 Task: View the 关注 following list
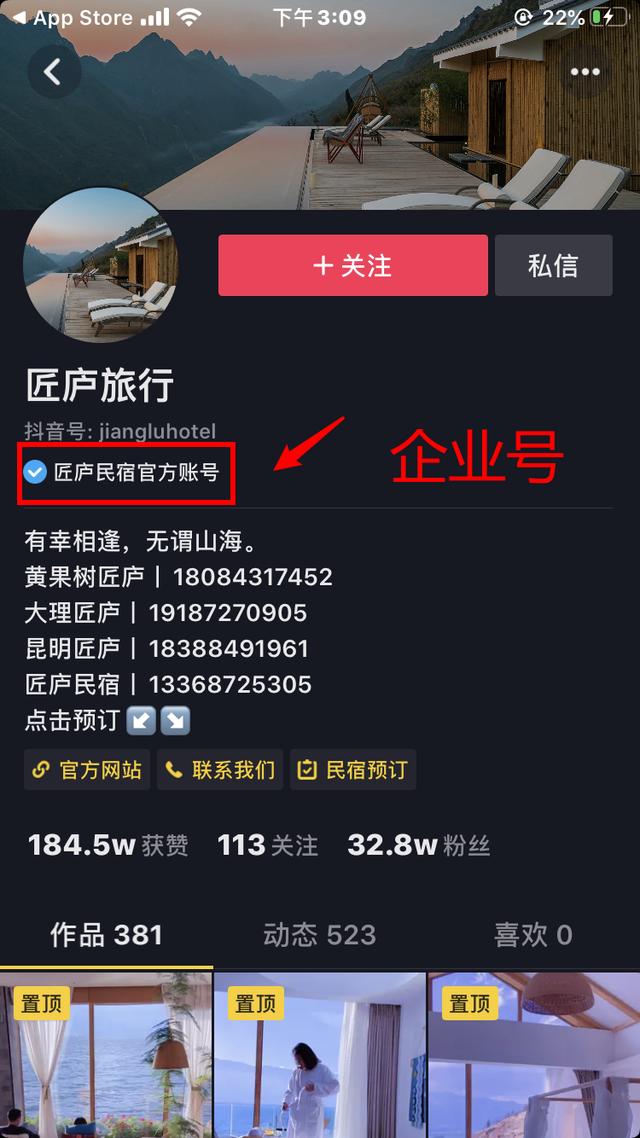point(267,846)
